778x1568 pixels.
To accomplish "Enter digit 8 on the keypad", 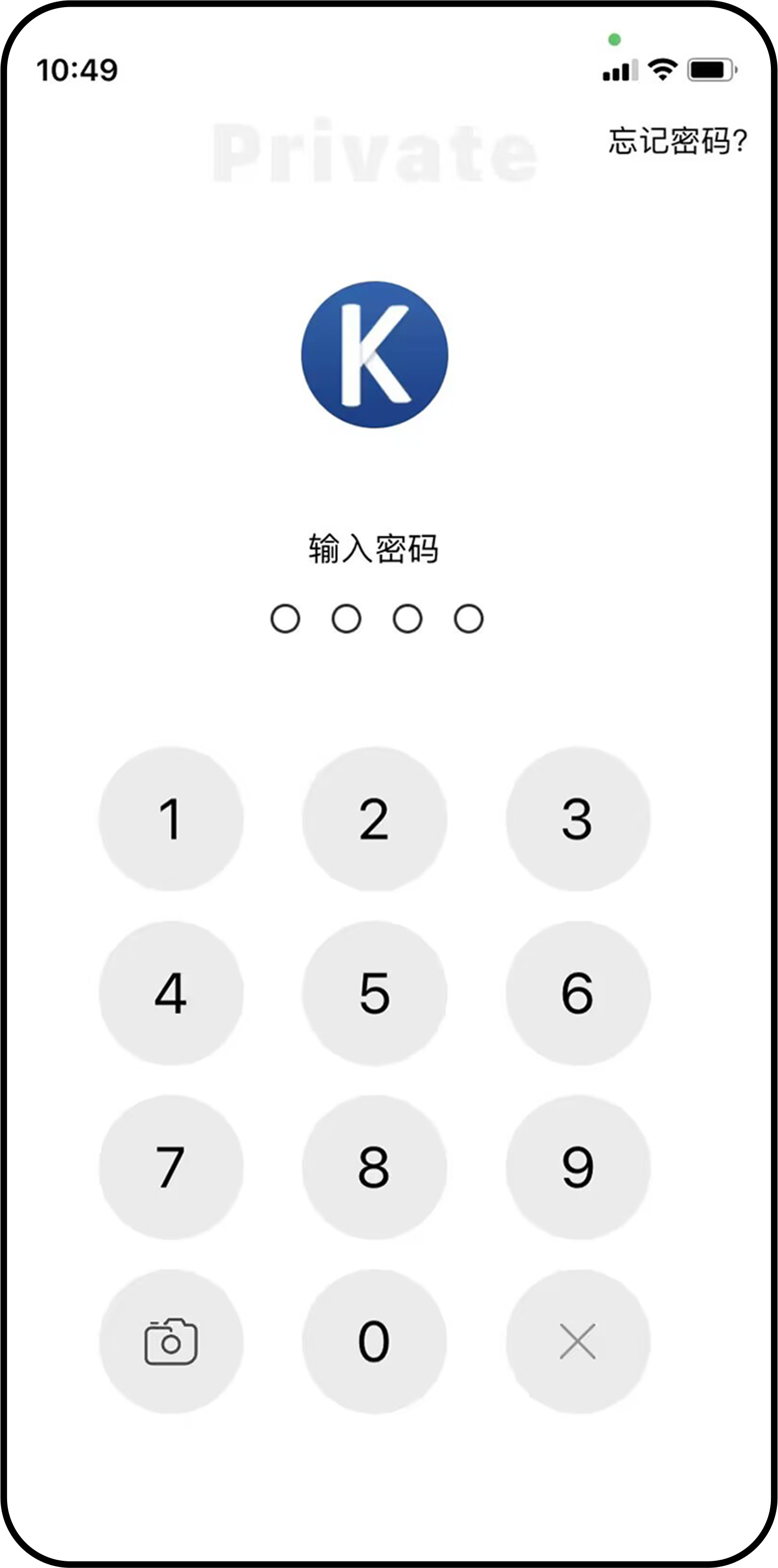I will point(374,1167).
